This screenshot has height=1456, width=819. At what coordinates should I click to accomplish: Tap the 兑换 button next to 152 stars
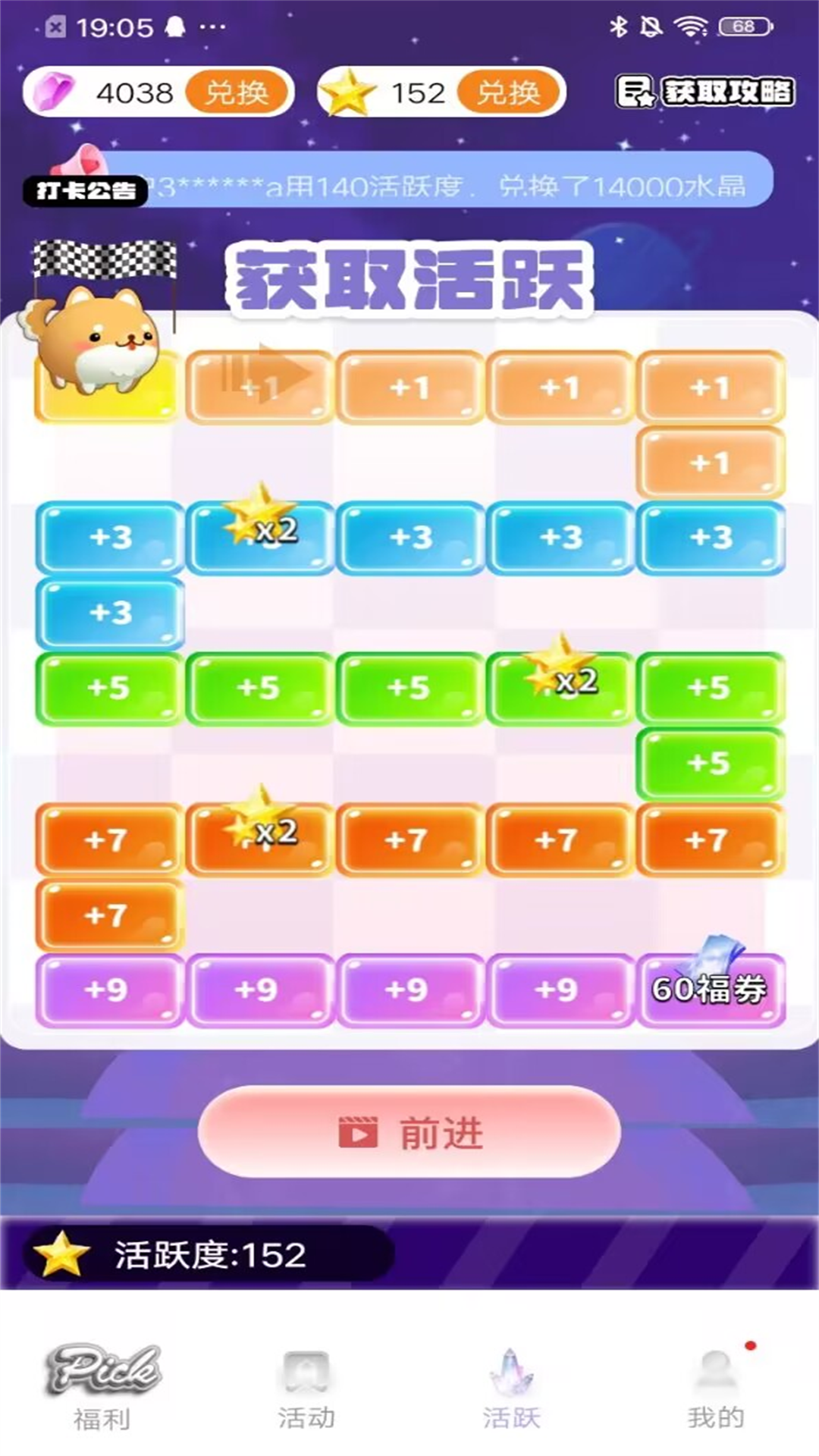(509, 93)
